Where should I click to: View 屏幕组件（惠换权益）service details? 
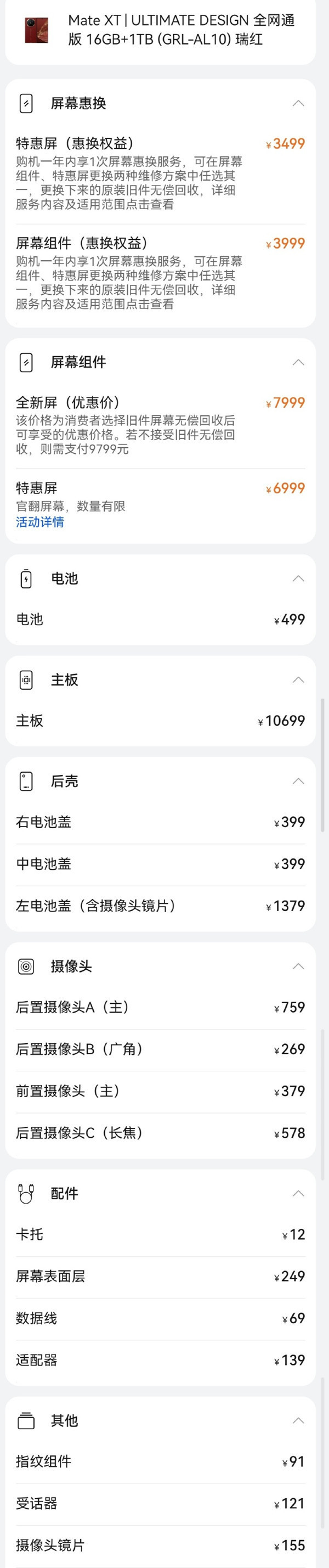[x=161, y=274]
